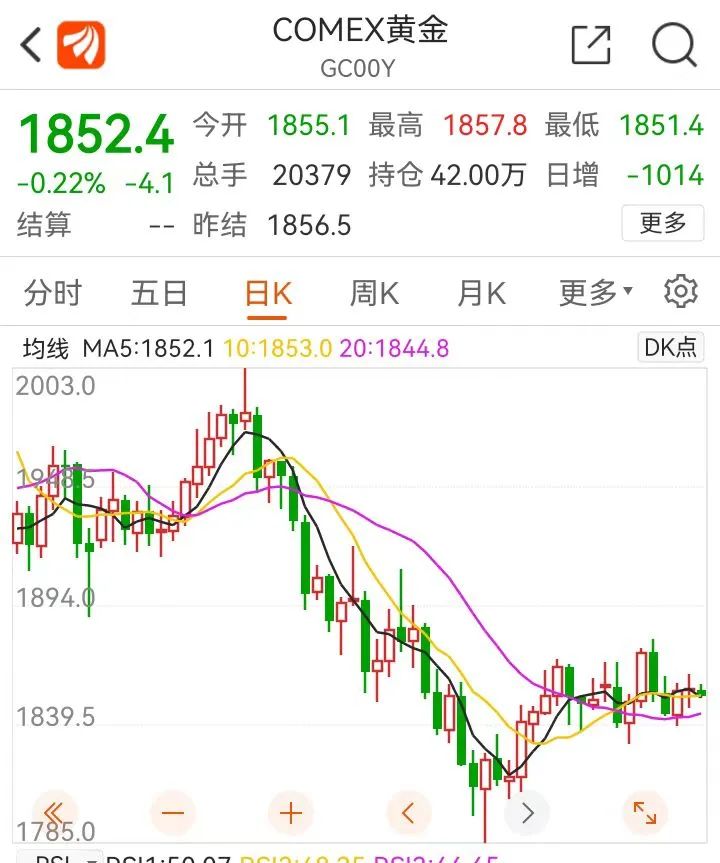The height and width of the screenshot is (863, 720).
Task: Switch to the 周K tab
Action: [374, 294]
